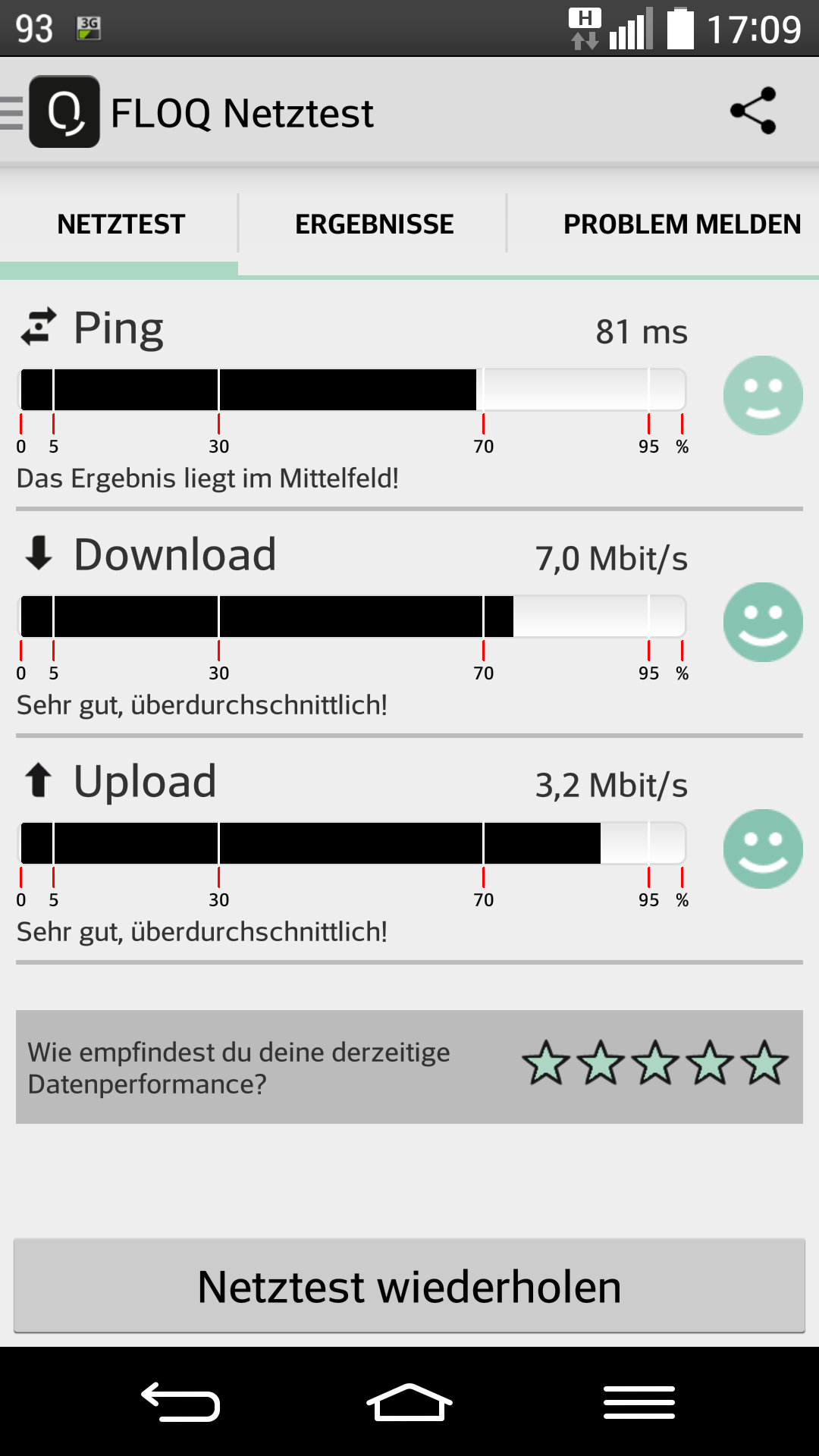819x1456 pixels.
Task: Rate data performance with five stars
Action: 764,1063
